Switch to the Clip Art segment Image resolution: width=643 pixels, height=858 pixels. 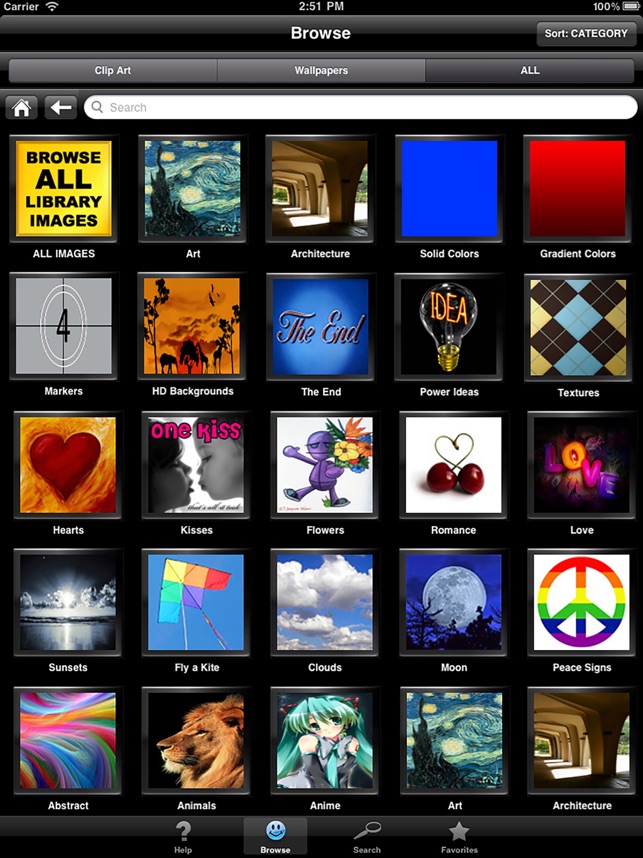click(113, 71)
